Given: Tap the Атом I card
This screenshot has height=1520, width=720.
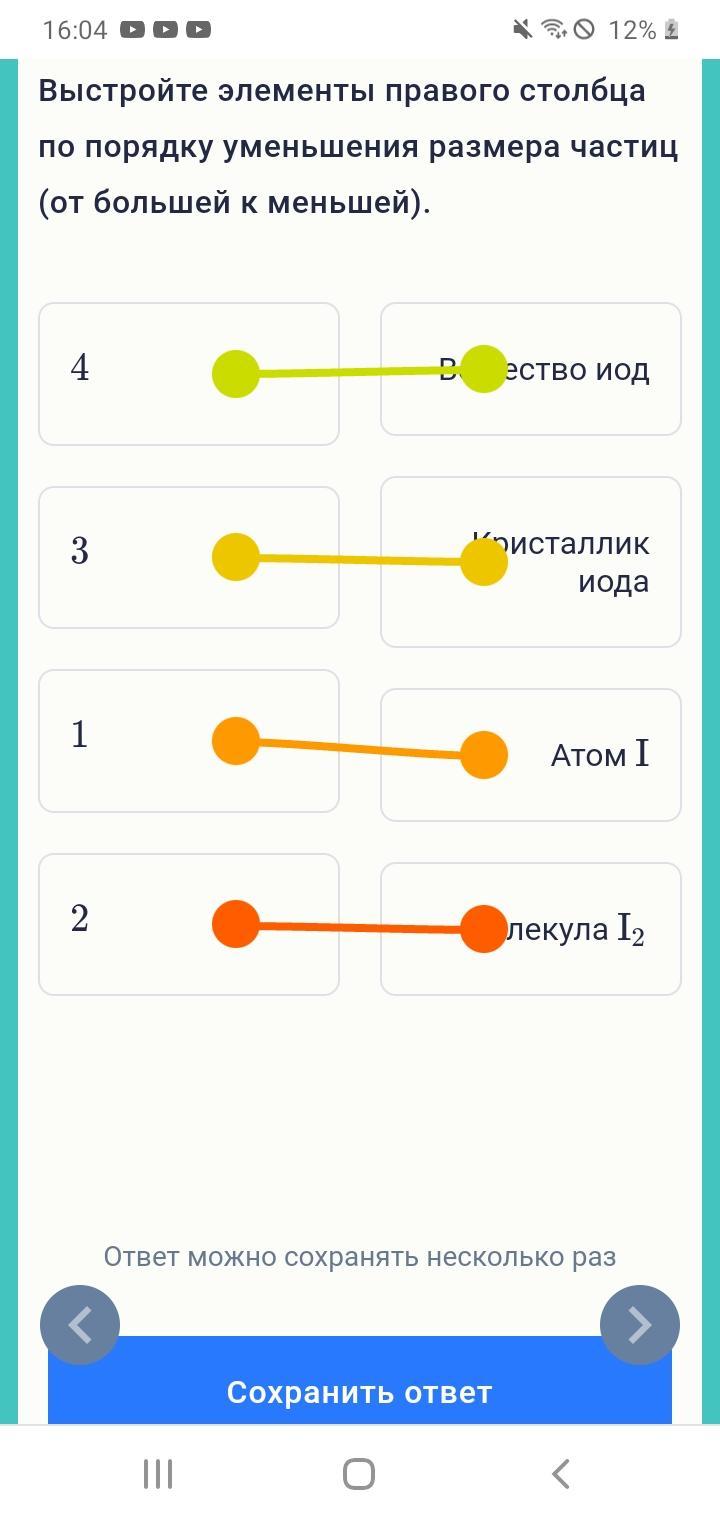Looking at the screenshot, I should (x=531, y=755).
